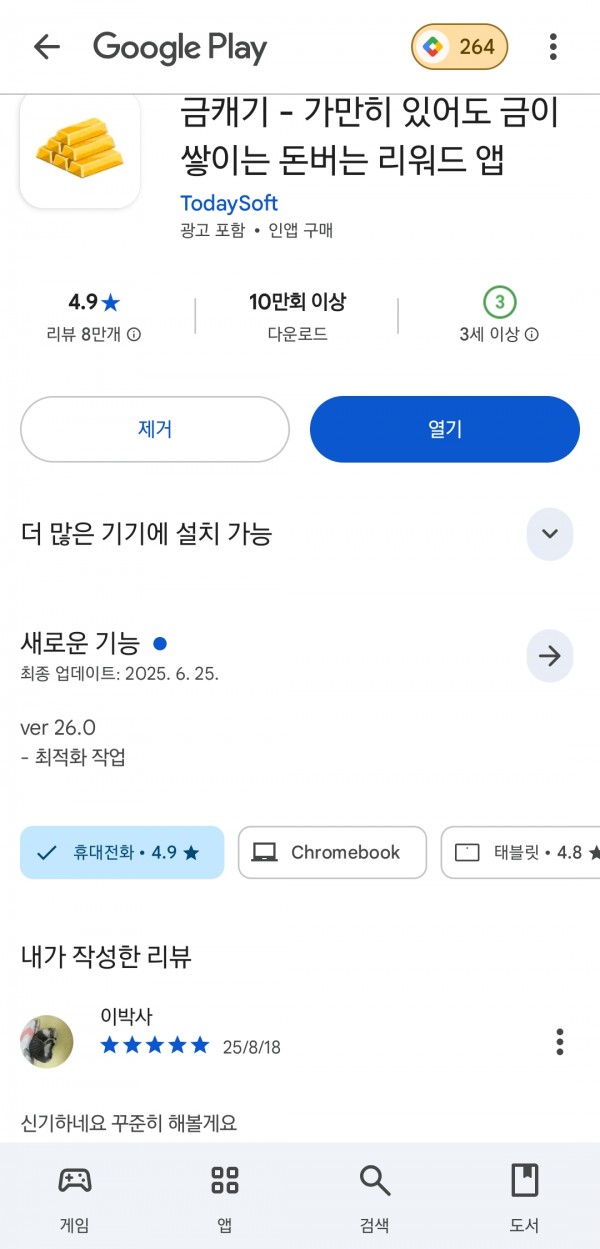Go back with the top-left arrow
Image resolution: width=600 pixels, height=1249 pixels.
[x=47, y=47]
